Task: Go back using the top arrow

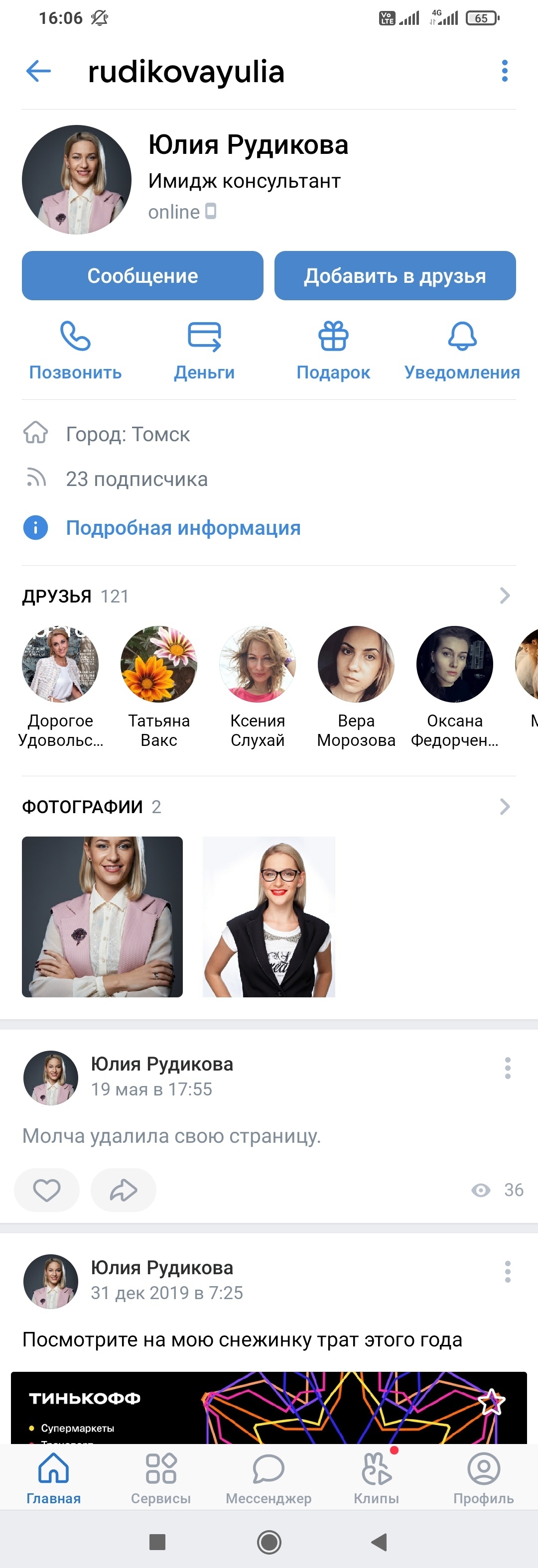Action: click(x=38, y=71)
